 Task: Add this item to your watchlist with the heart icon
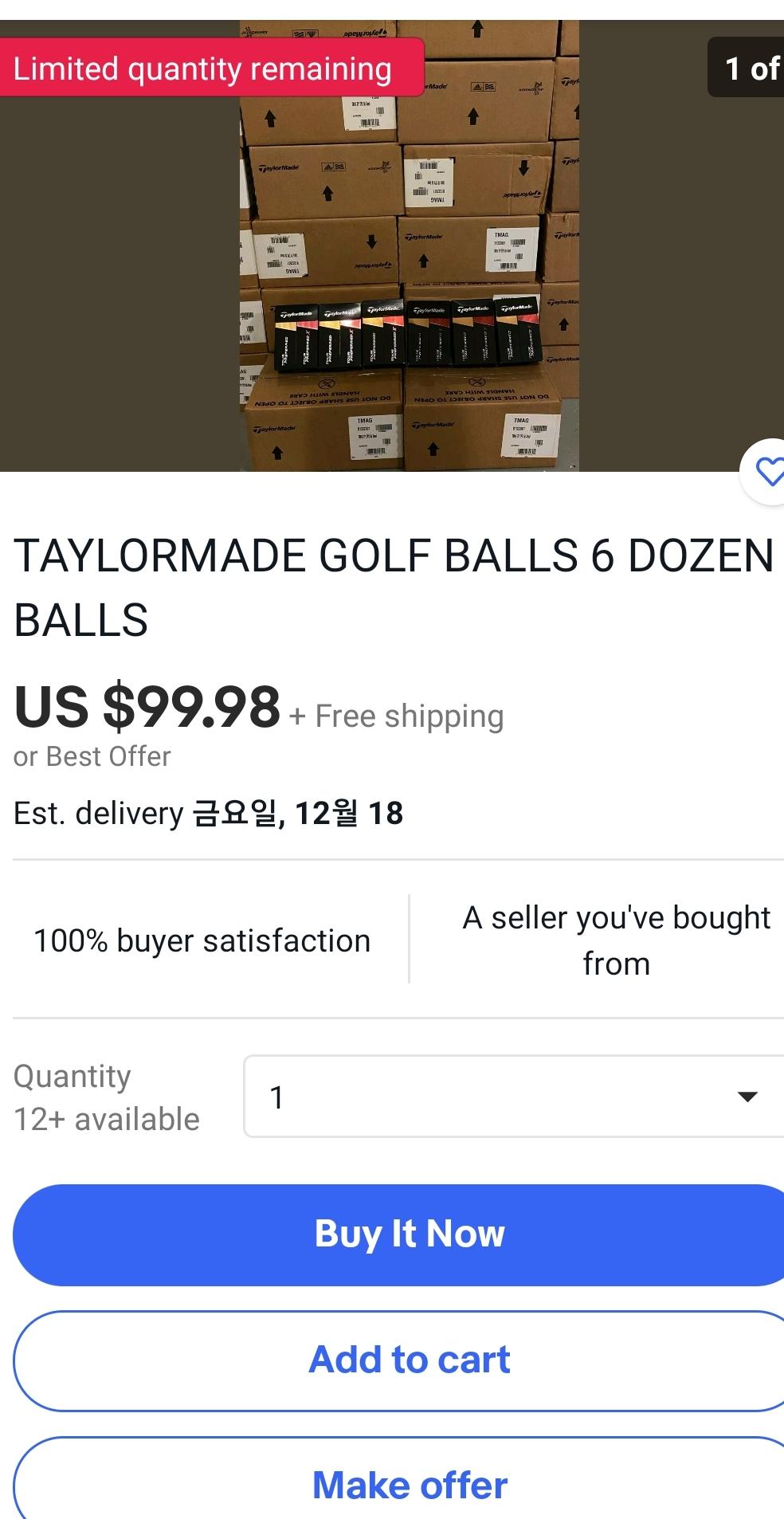tap(766, 472)
